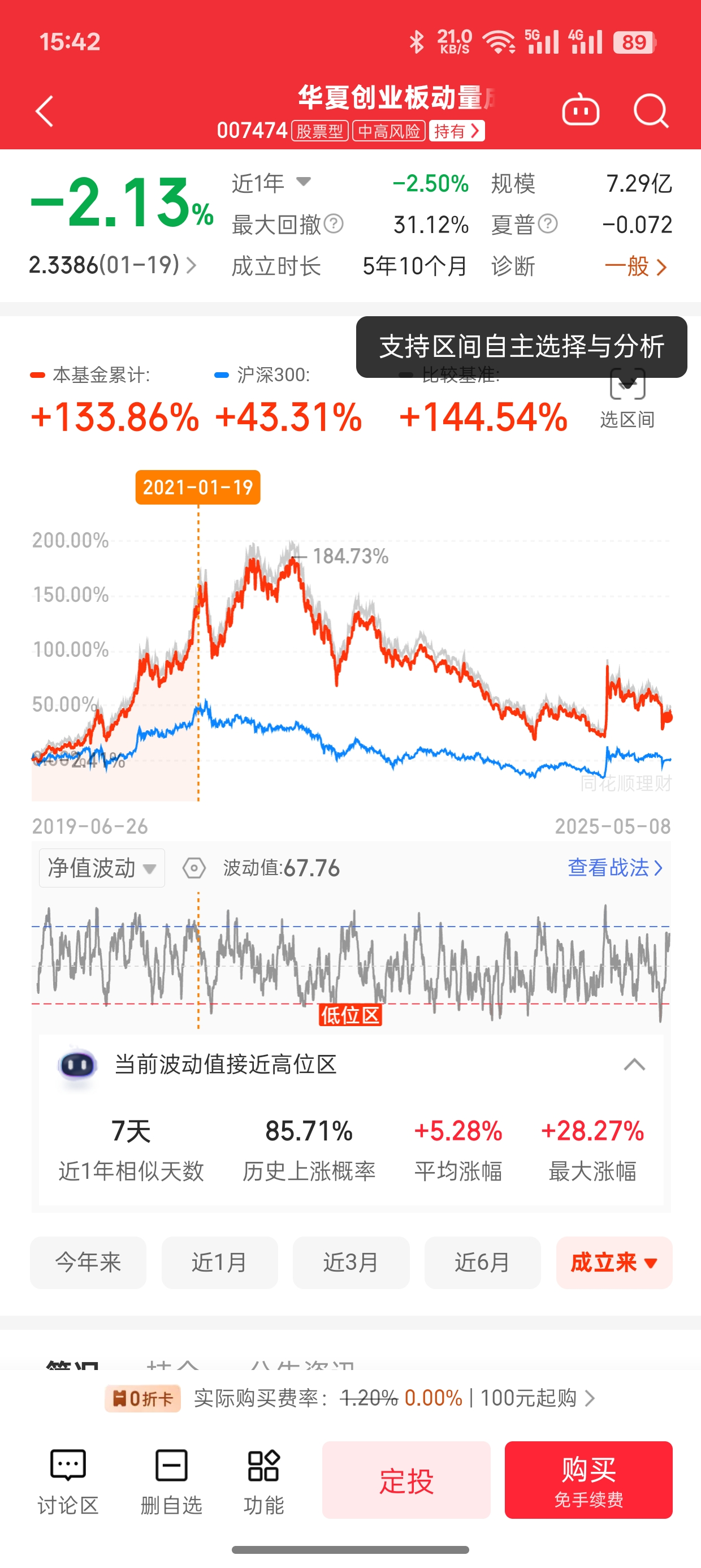Start a 定投 recurring investment
The height and width of the screenshot is (1568, 701).
[406, 1480]
